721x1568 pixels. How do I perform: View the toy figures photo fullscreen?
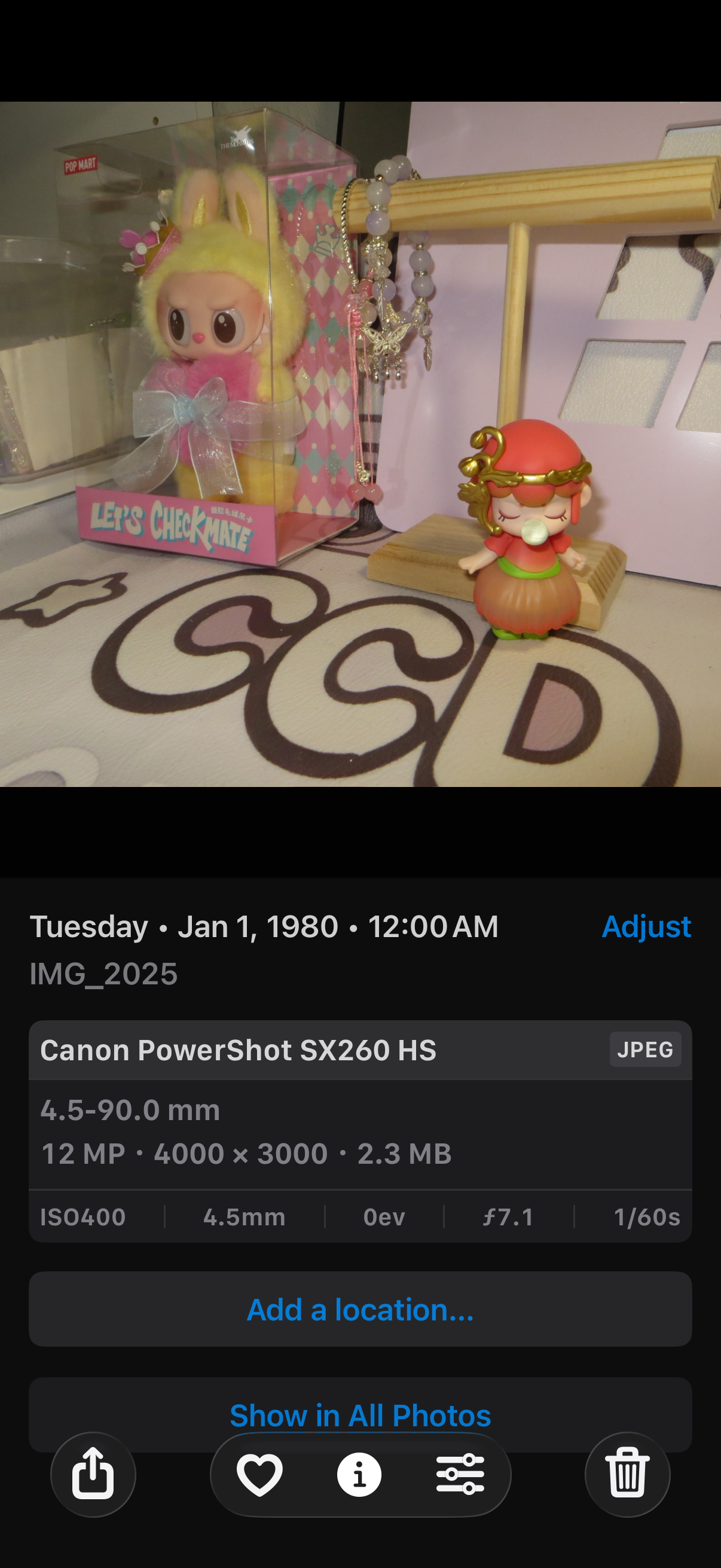(360, 444)
